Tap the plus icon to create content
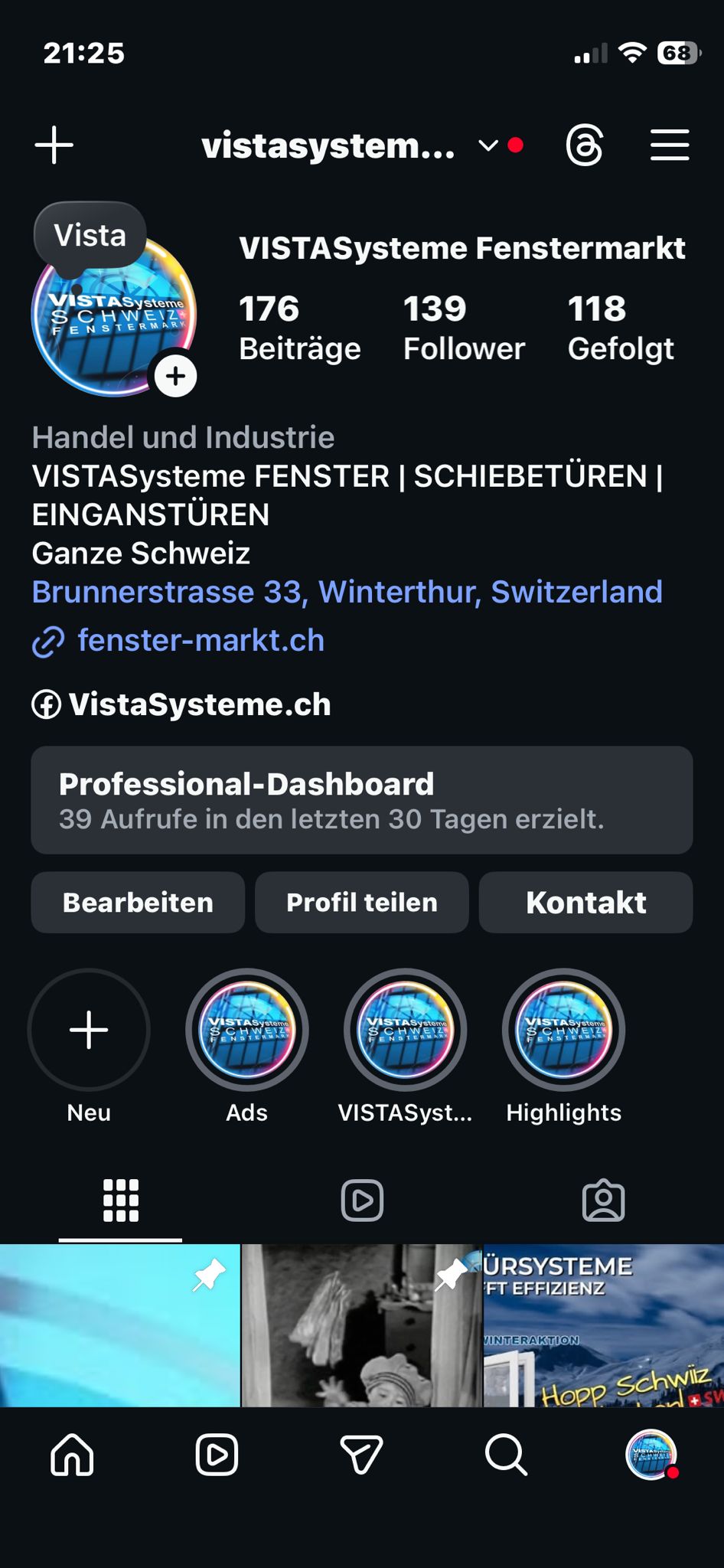 pos(54,145)
